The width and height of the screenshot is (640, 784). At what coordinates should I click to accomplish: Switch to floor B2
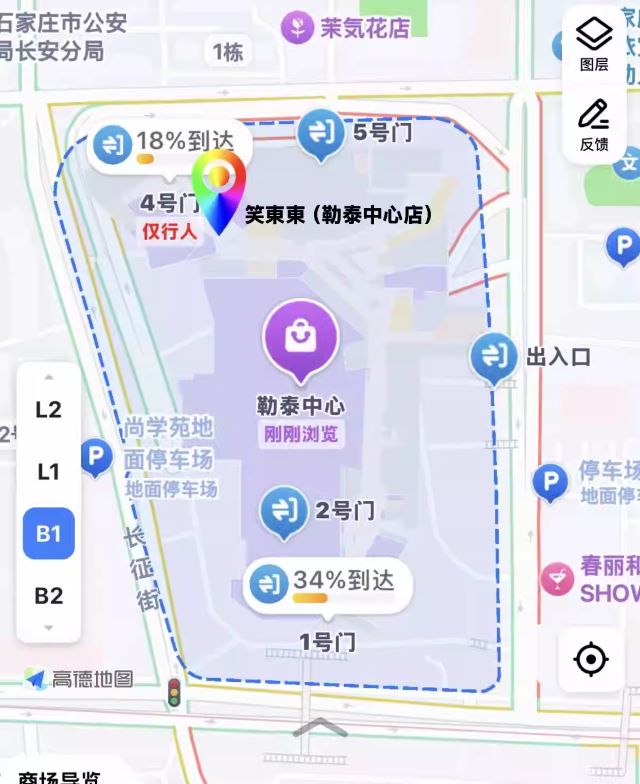[49, 595]
